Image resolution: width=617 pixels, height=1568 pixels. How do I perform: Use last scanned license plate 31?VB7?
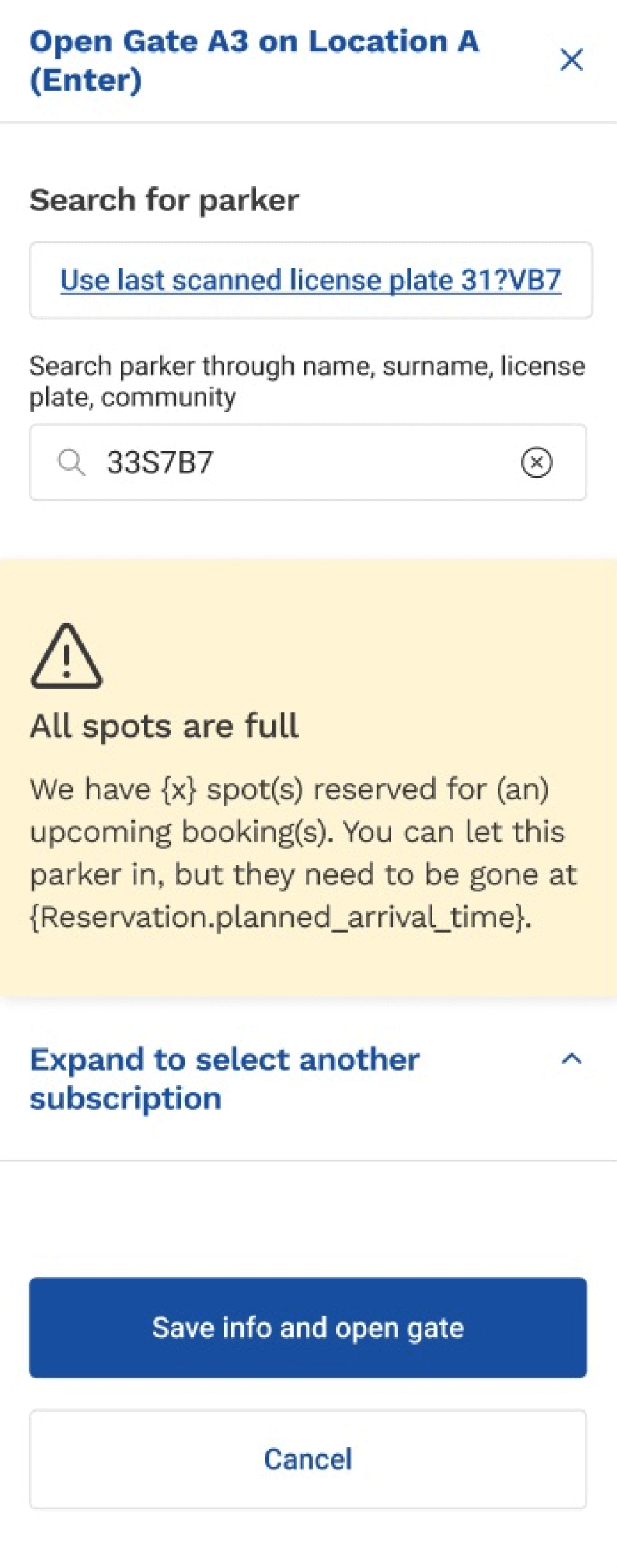coord(307,280)
